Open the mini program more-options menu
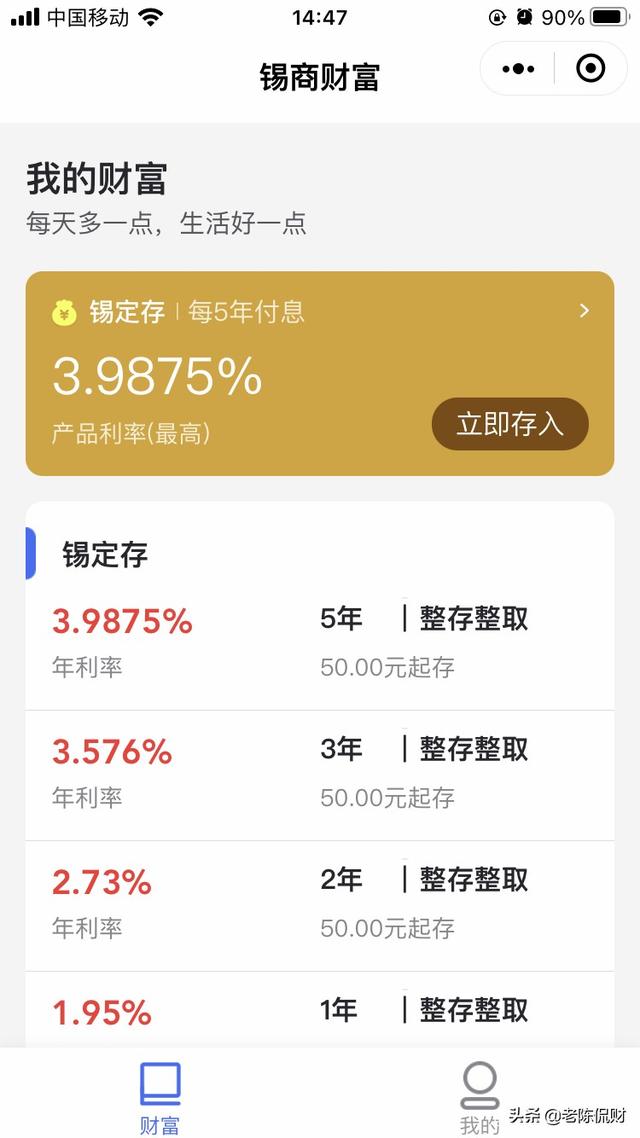Image resolution: width=640 pixels, height=1138 pixels. pos(518,69)
